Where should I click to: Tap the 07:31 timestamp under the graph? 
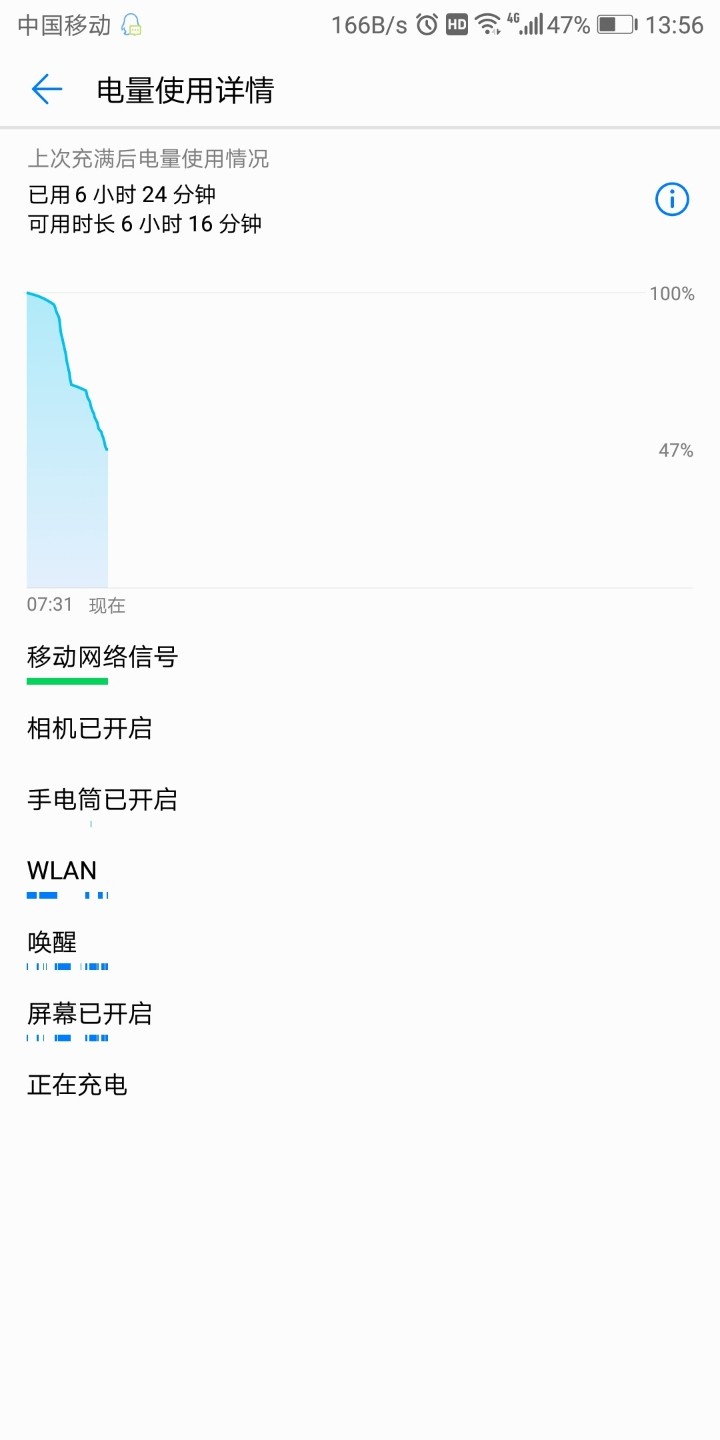pyautogui.click(x=48, y=605)
